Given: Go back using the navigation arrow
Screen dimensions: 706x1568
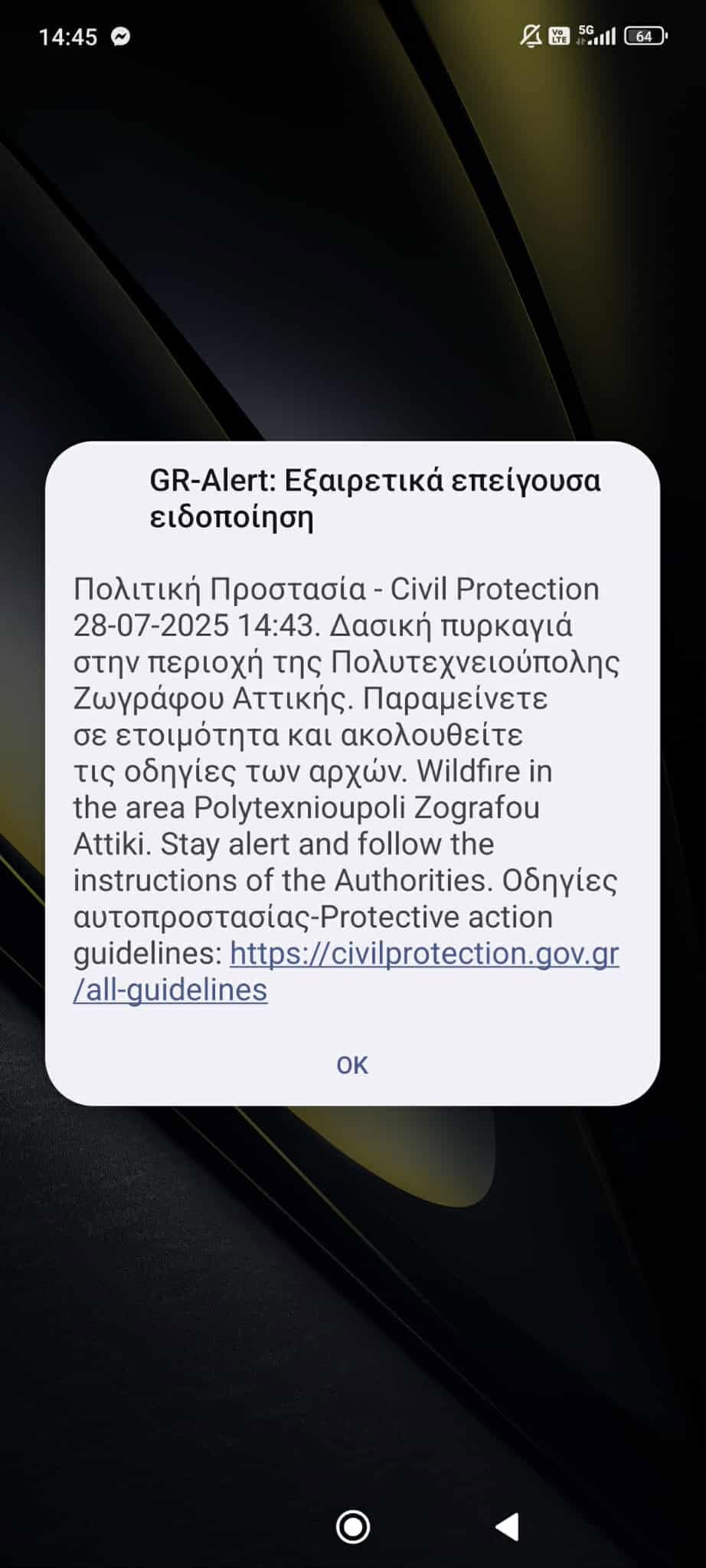Looking at the screenshot, I should click(507, 1527).
